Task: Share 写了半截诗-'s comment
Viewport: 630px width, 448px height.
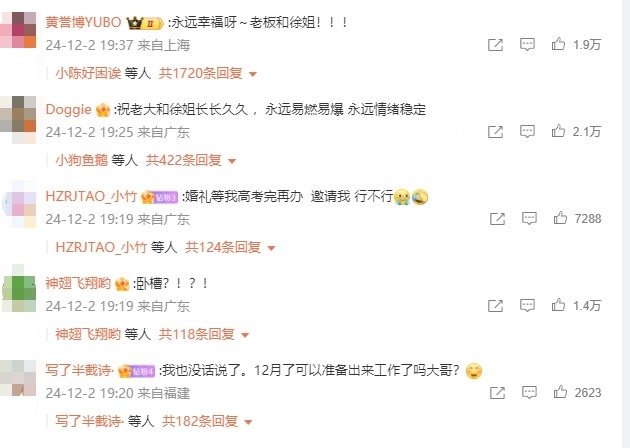Action: point(495,392)
